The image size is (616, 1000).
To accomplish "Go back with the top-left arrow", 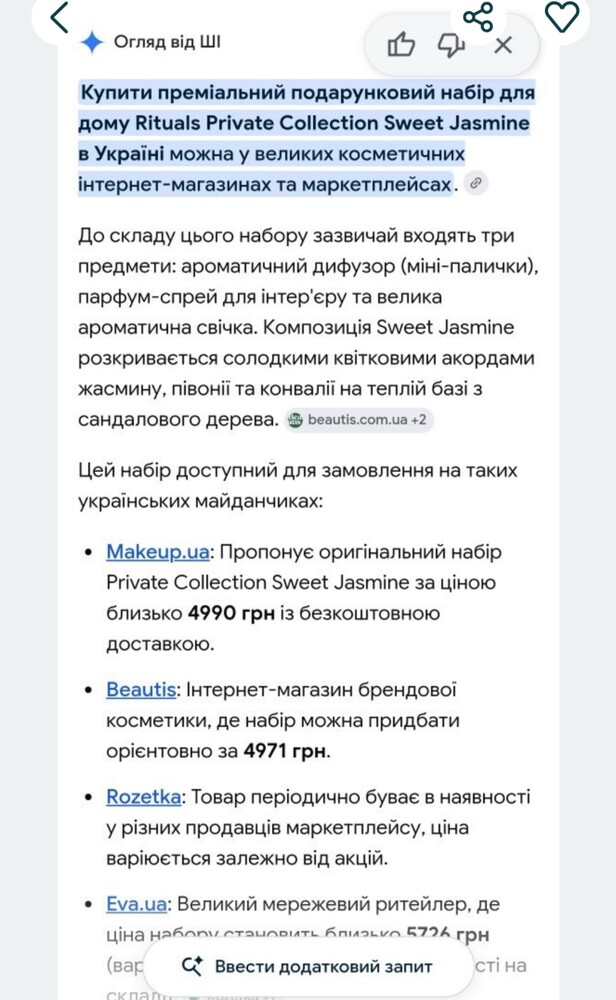I will coord(59,17).
